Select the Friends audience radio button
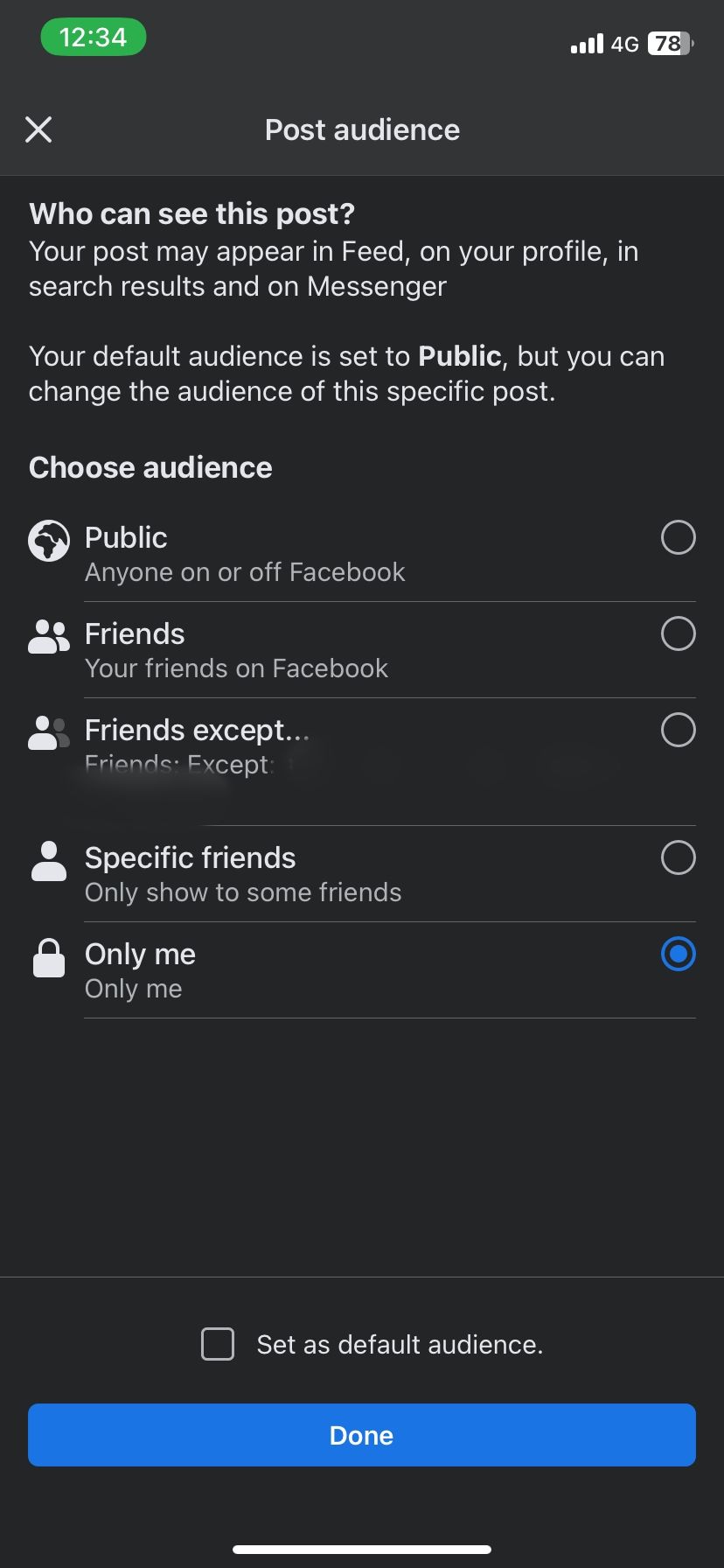The width and height of the screenshot is (724, 1568). tap(678, 633)
